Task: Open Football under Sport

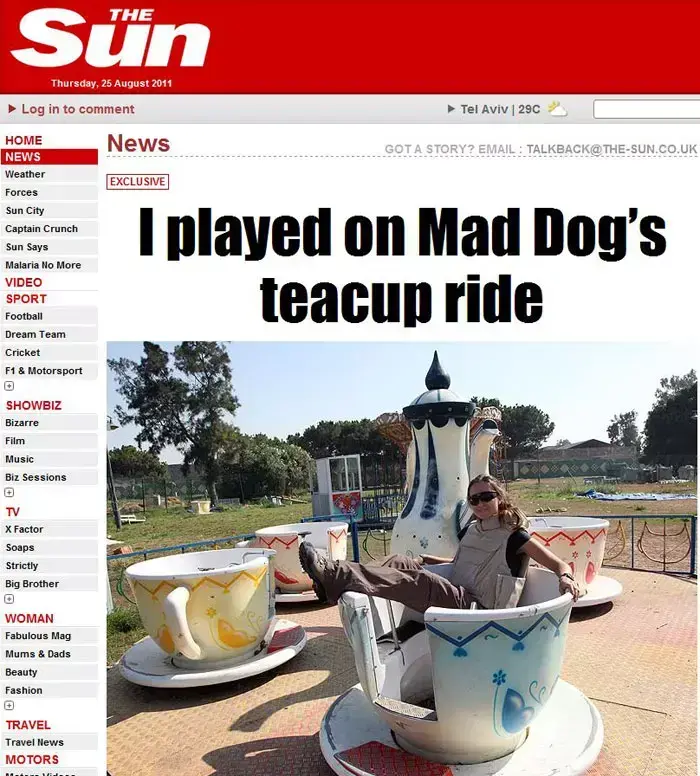Action: 24,316
